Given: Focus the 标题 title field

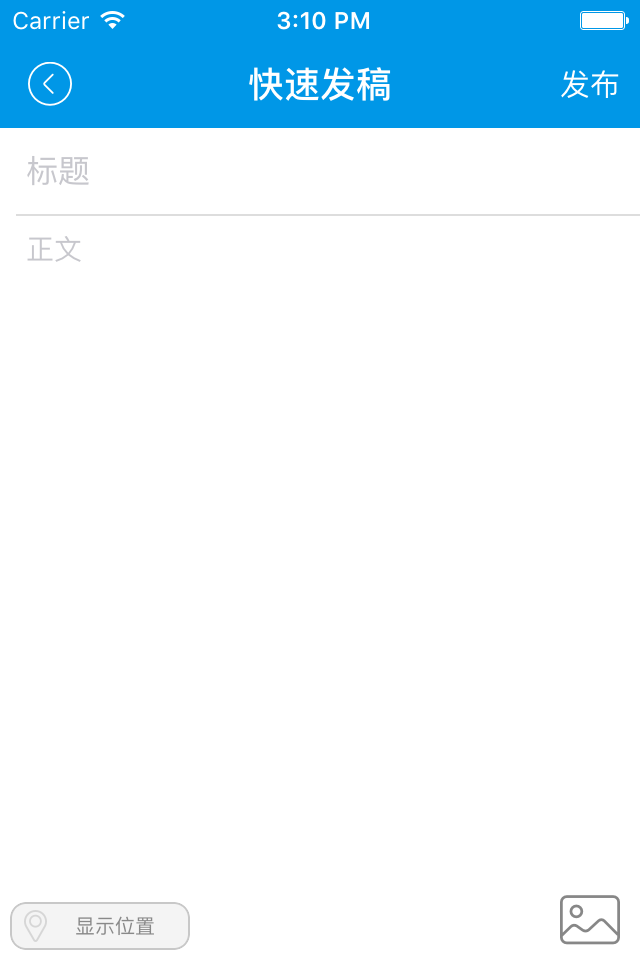Looking at the screenshot, I should coord(320,172).
